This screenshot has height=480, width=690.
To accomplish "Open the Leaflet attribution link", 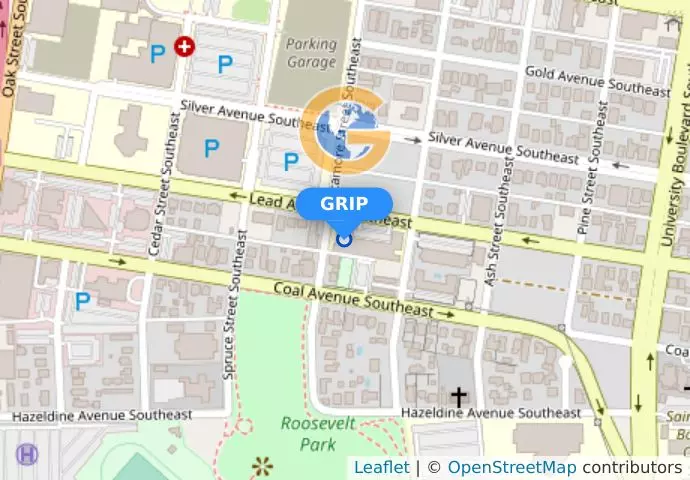I will click(x=381, y=467).
